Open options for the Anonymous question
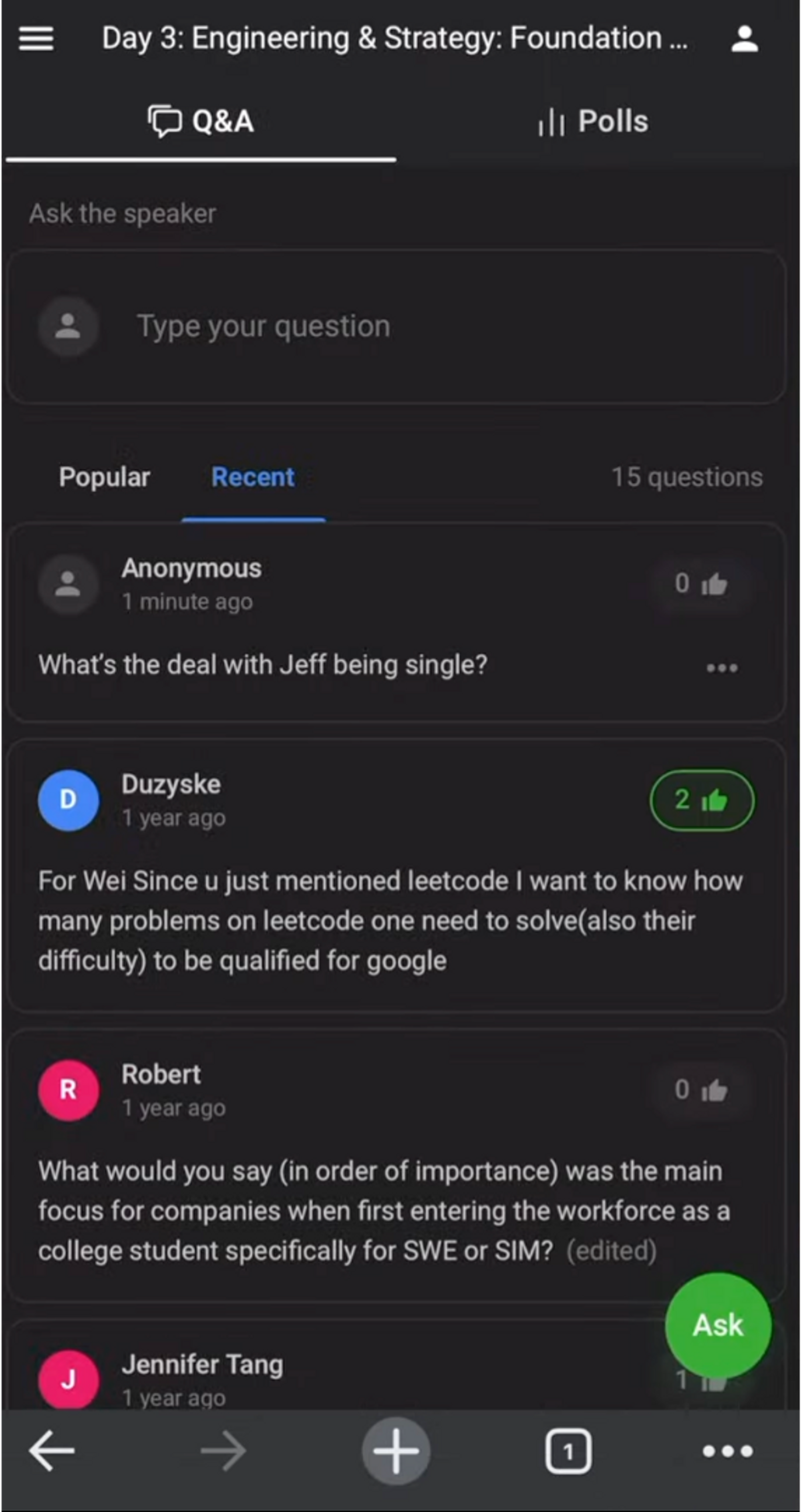 (x=722, y=668)
